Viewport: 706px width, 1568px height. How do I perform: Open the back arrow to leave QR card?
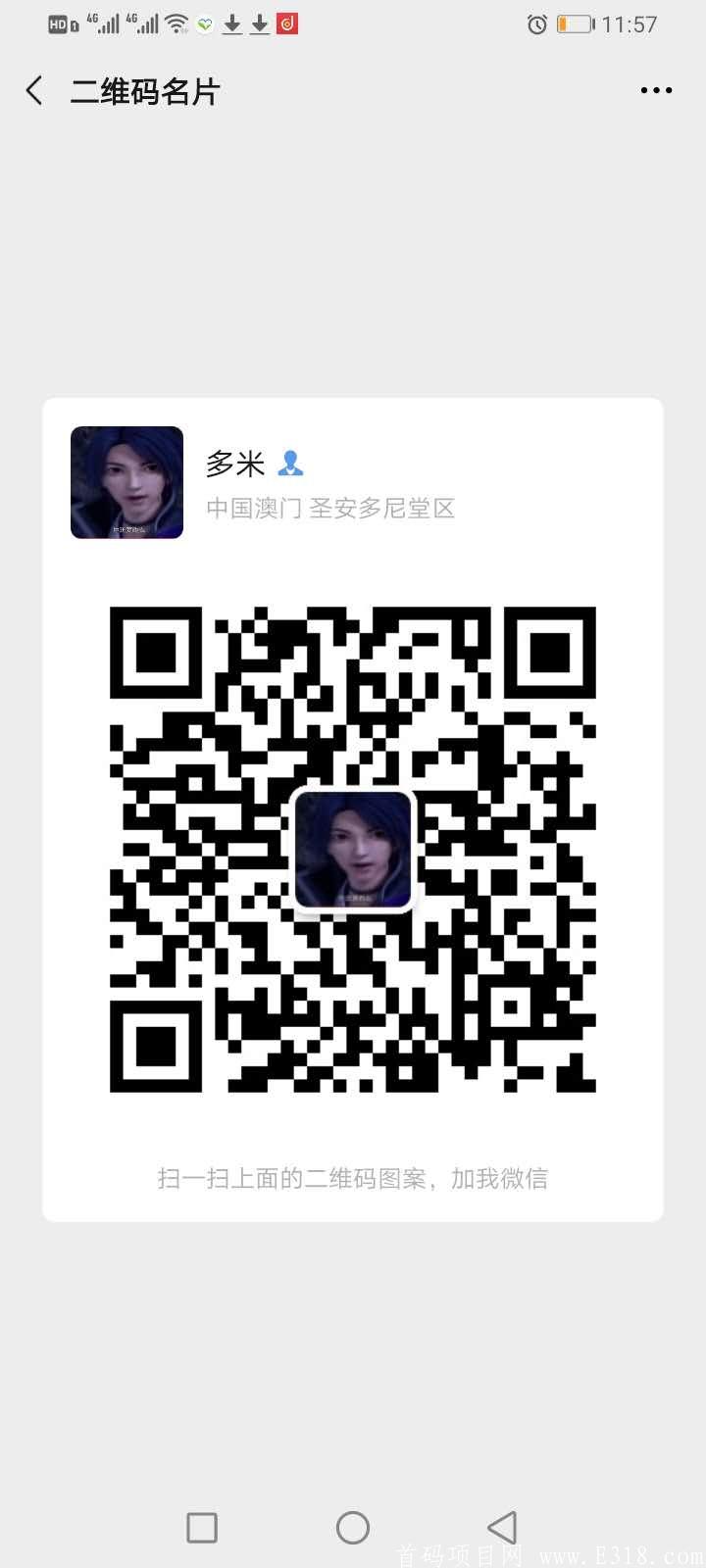(x=33, y=90)
